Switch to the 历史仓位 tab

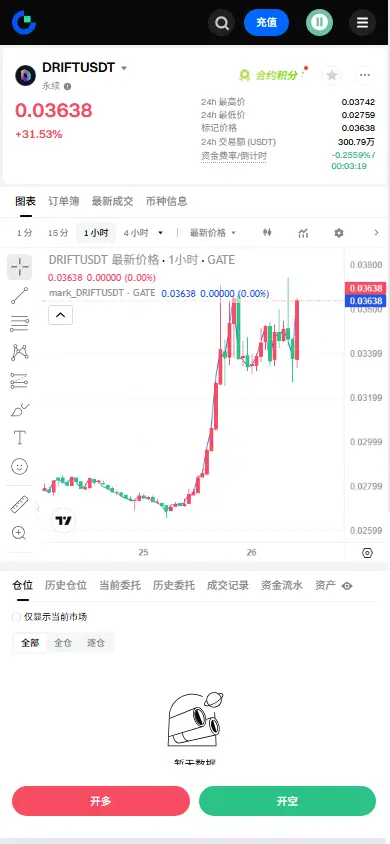66,586
